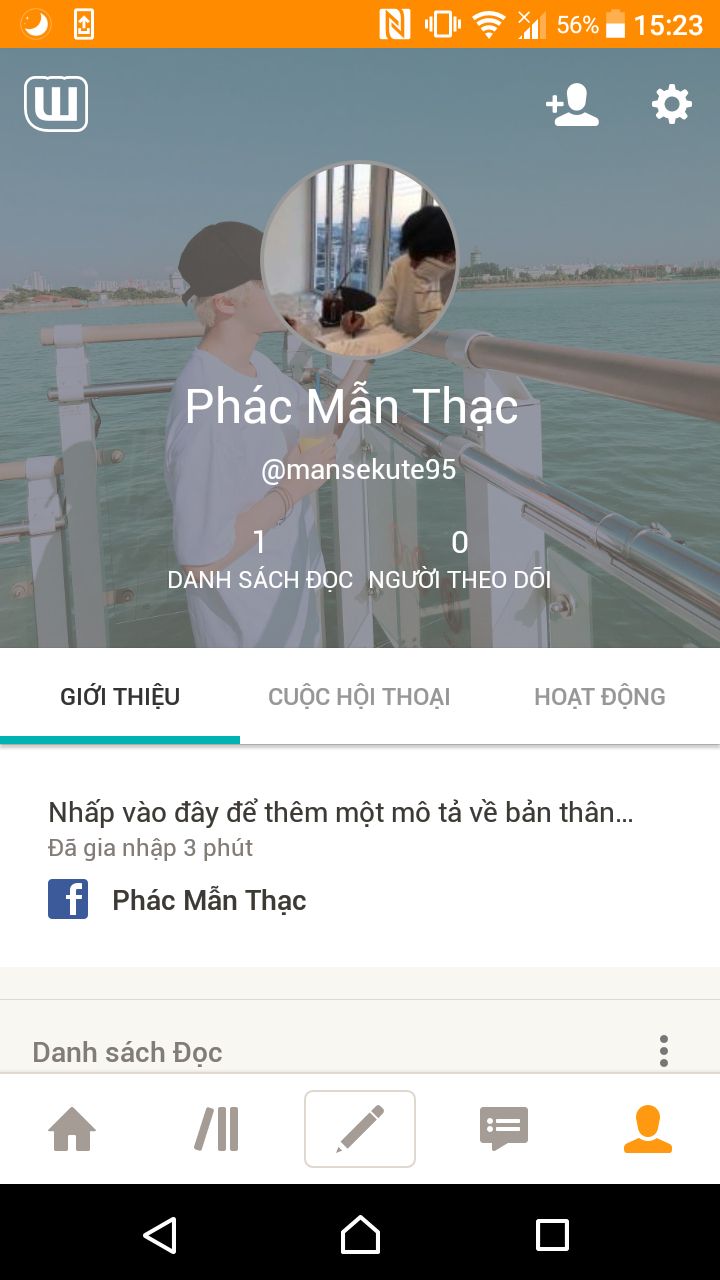The height and width of the screenshot is (1280, 720).
Task: Switch to the Cuộc hội thoại tab
Action: 359,697
